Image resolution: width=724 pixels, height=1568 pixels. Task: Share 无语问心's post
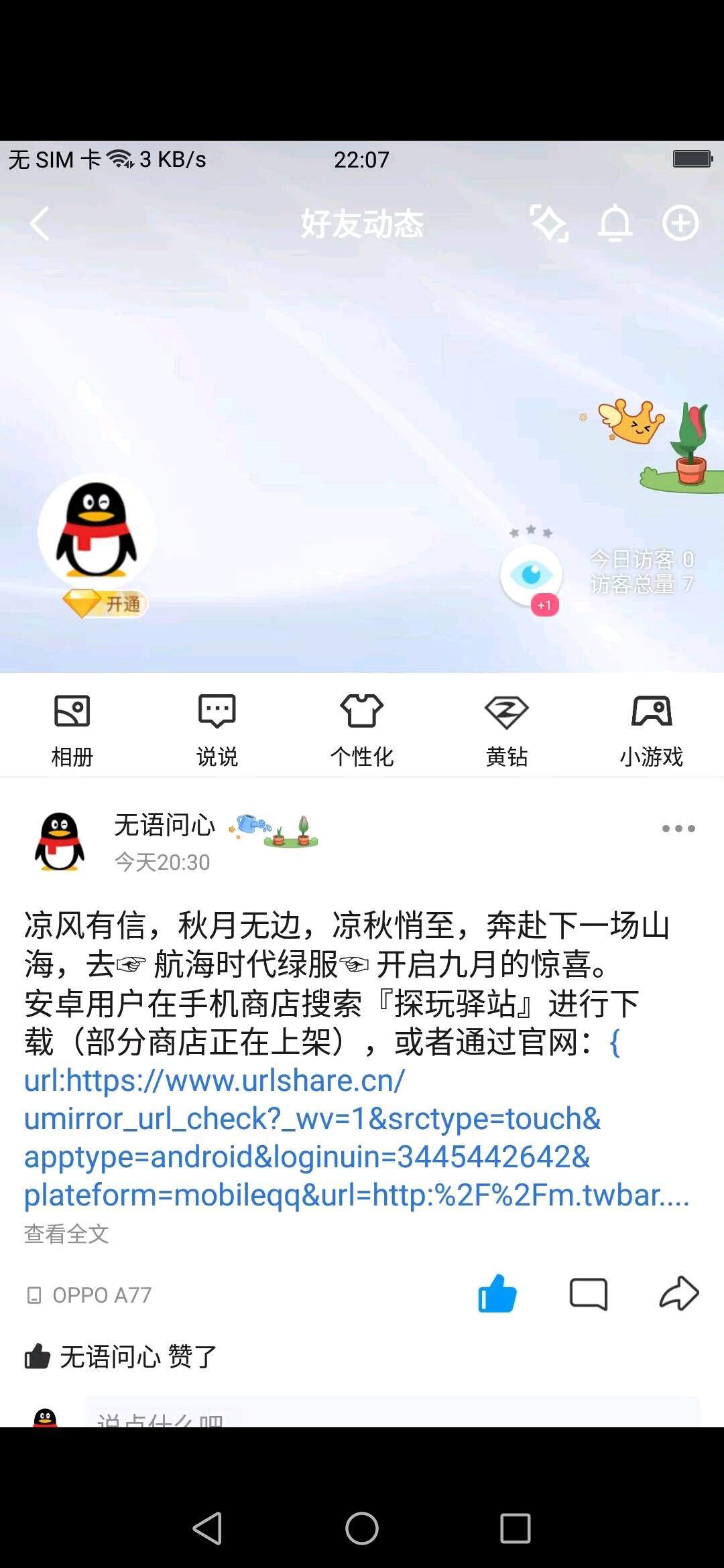pos(679,1294)
